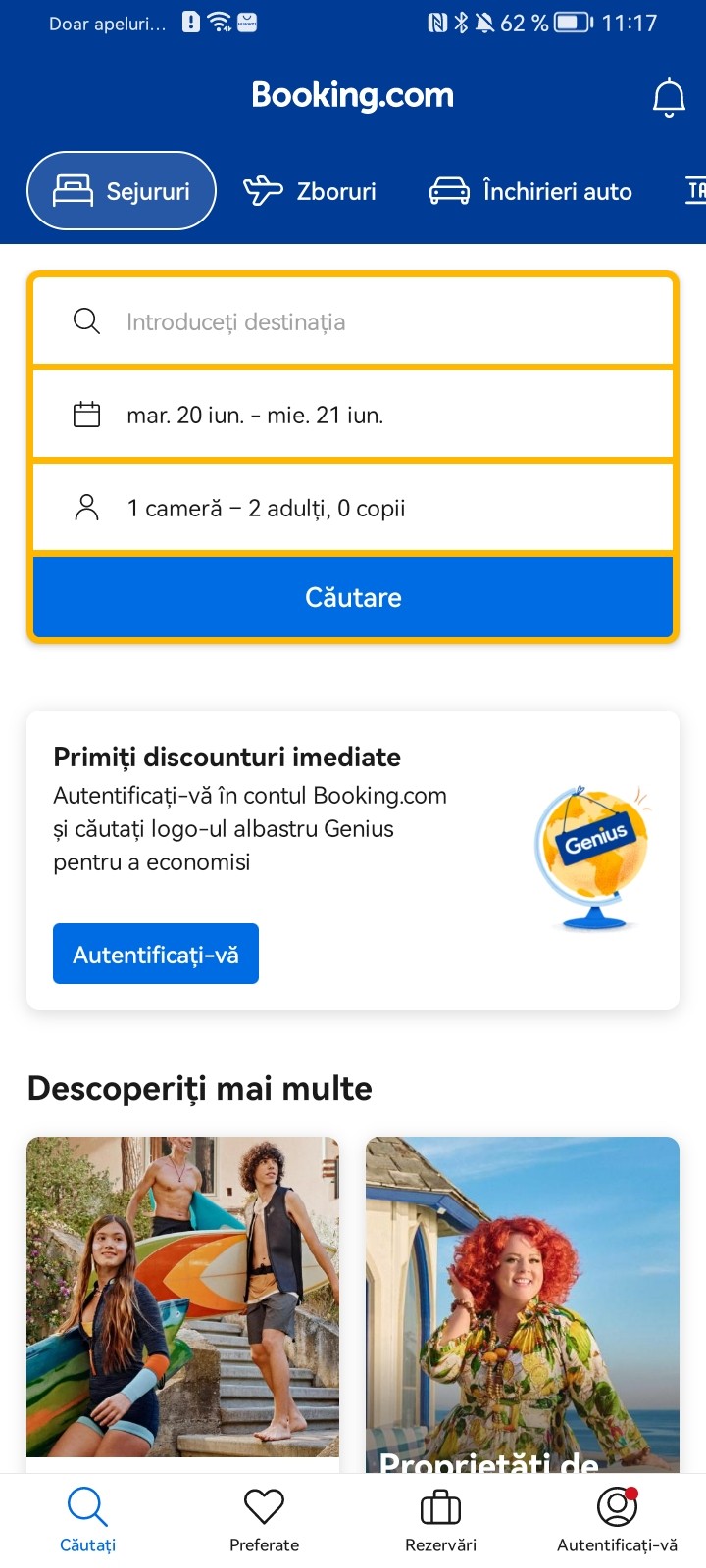Open Preferate saved list
Screen dimensions: 706x1568
[264, 1520]
